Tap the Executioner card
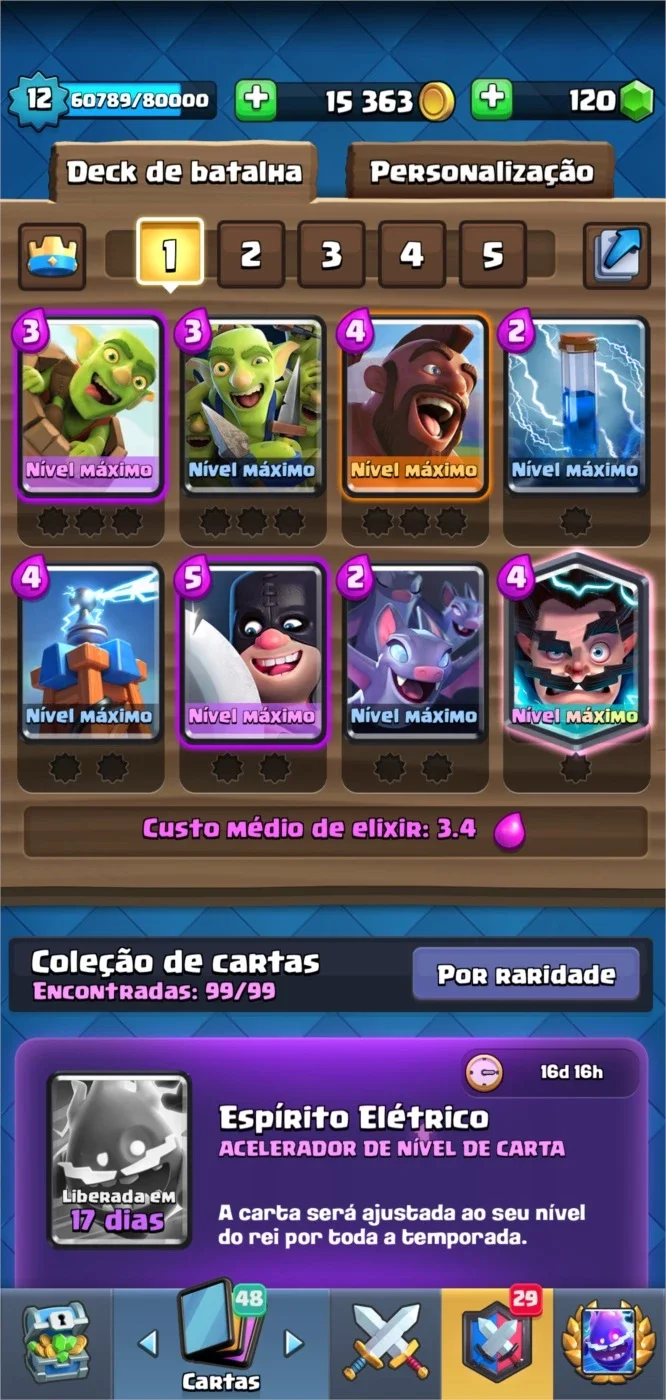666x1400 pixels. coord(252,652)
